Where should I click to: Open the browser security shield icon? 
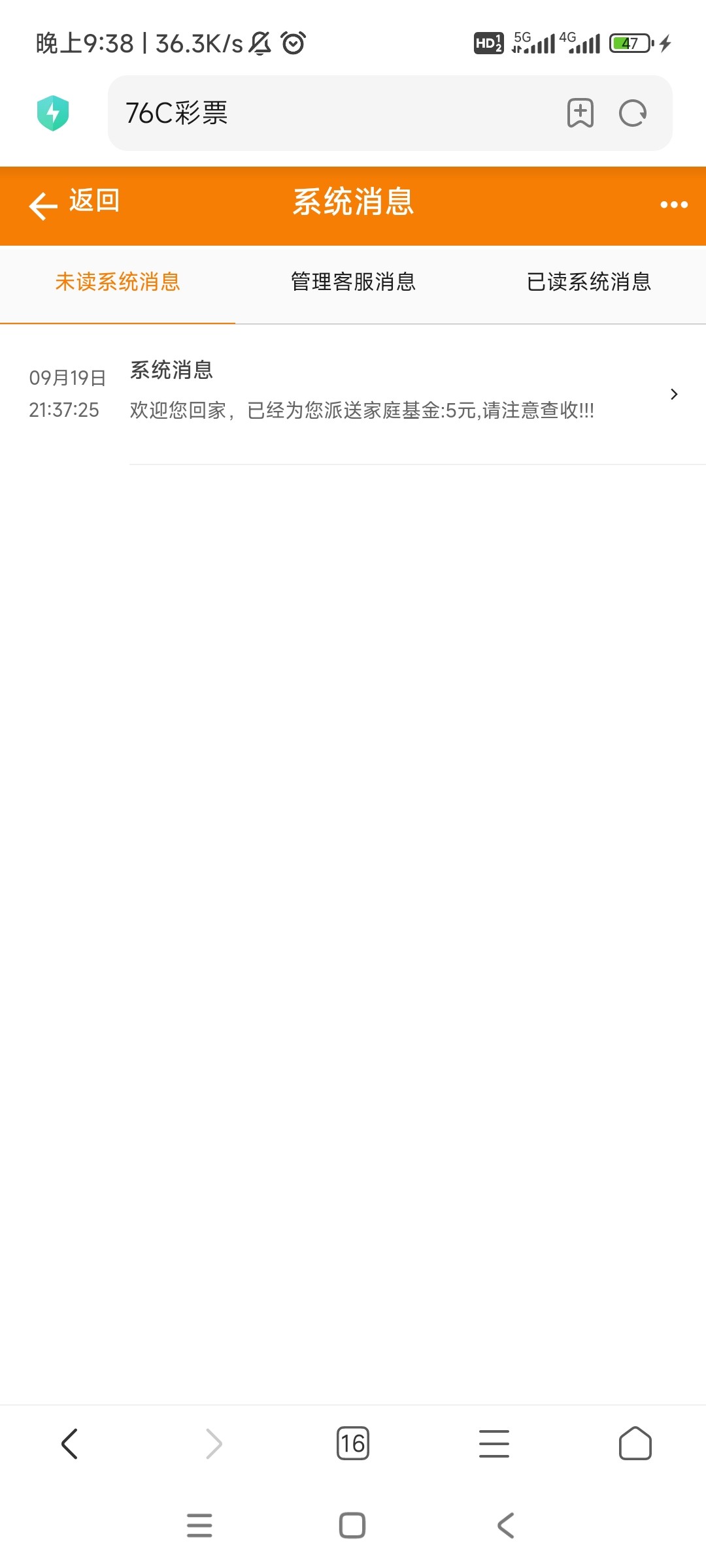(x=53, y=113)
